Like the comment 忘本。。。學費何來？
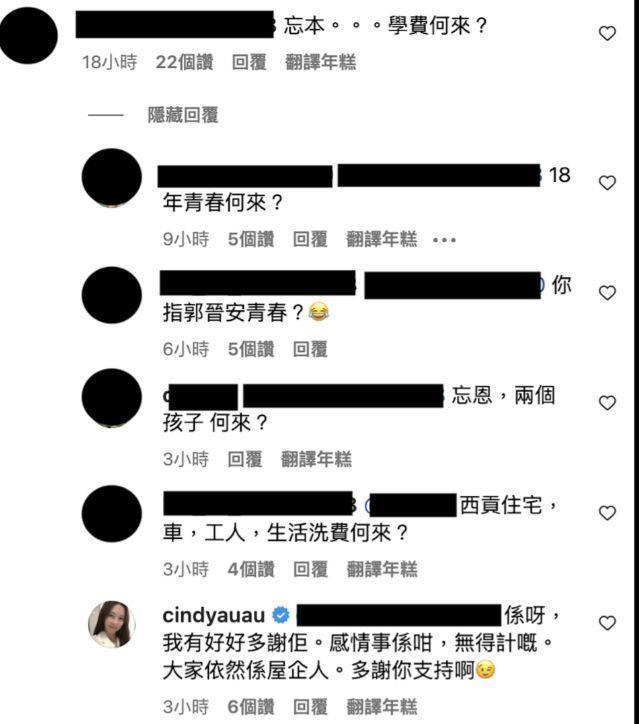This screenshot has width=639, height=724. 607,34
